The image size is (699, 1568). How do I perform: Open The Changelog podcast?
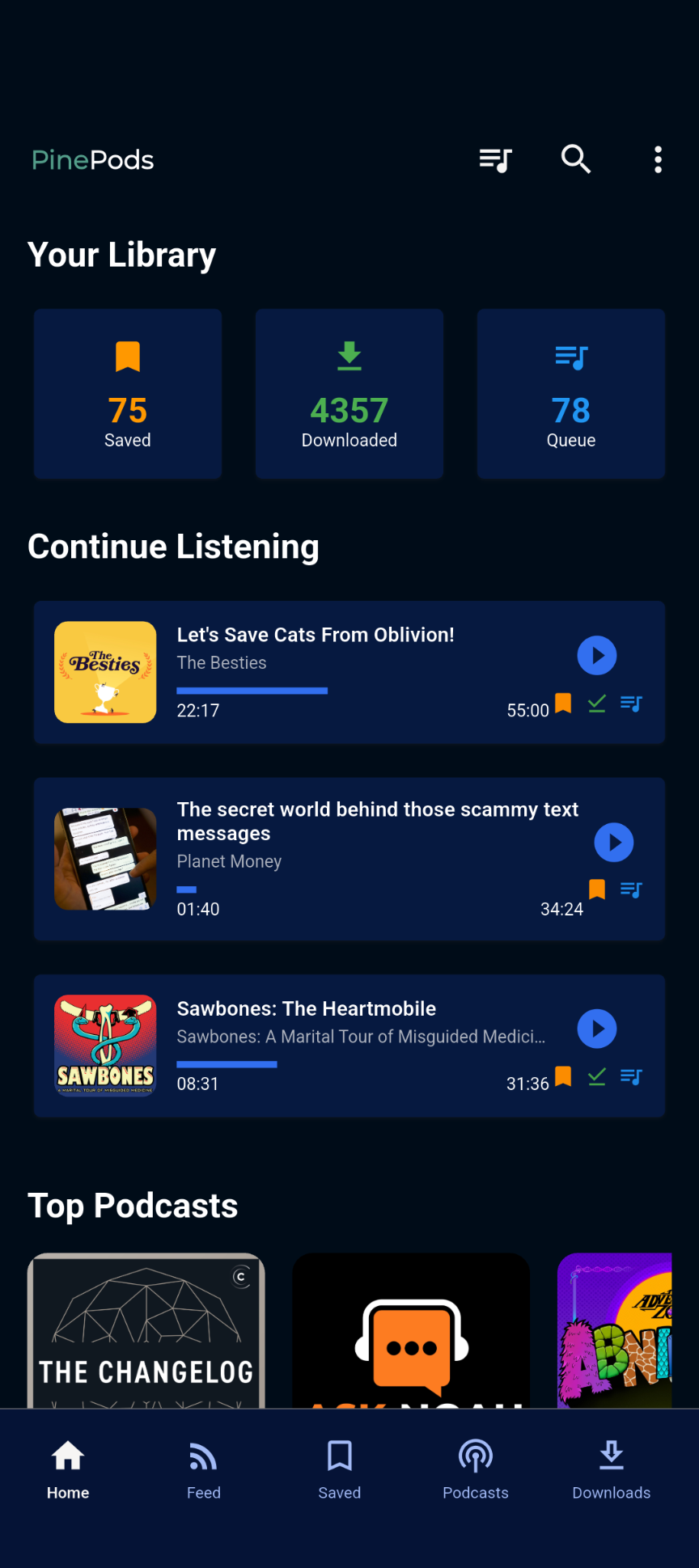146,1331
